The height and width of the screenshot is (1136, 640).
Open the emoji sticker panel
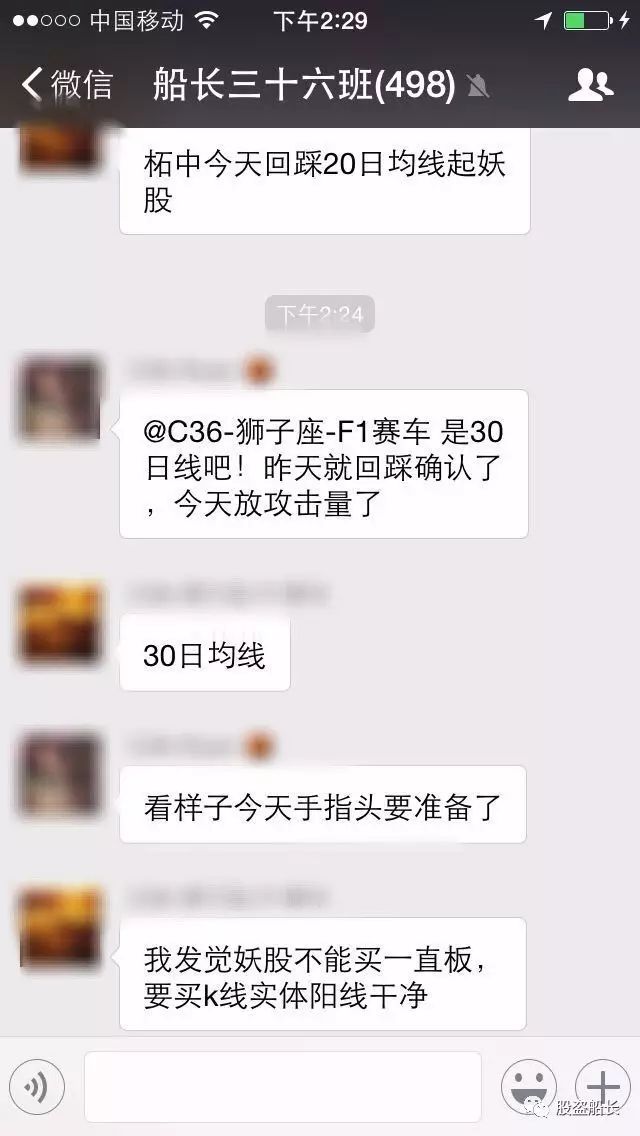point(528,1087)
